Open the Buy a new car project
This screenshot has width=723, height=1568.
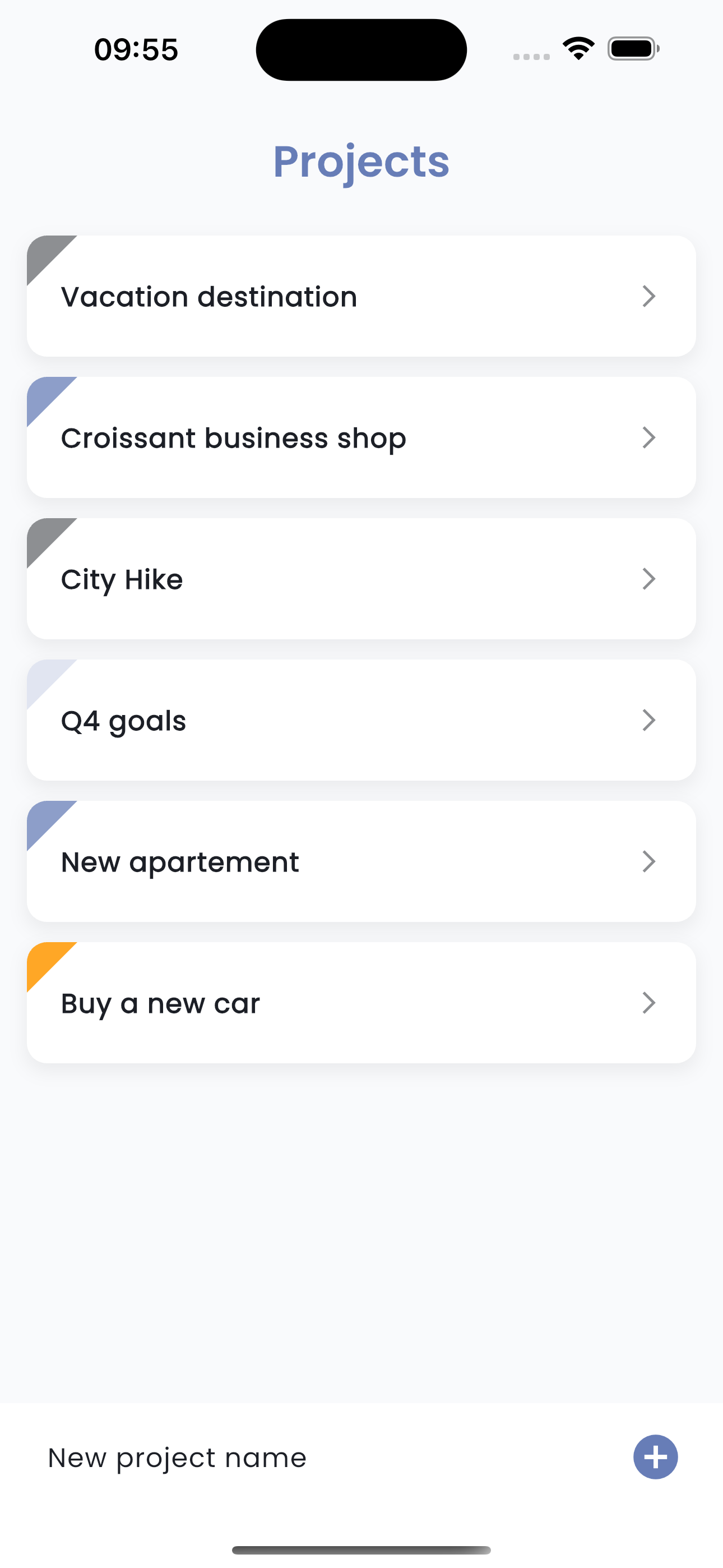pyautogui.click(x=650, y=1003)
